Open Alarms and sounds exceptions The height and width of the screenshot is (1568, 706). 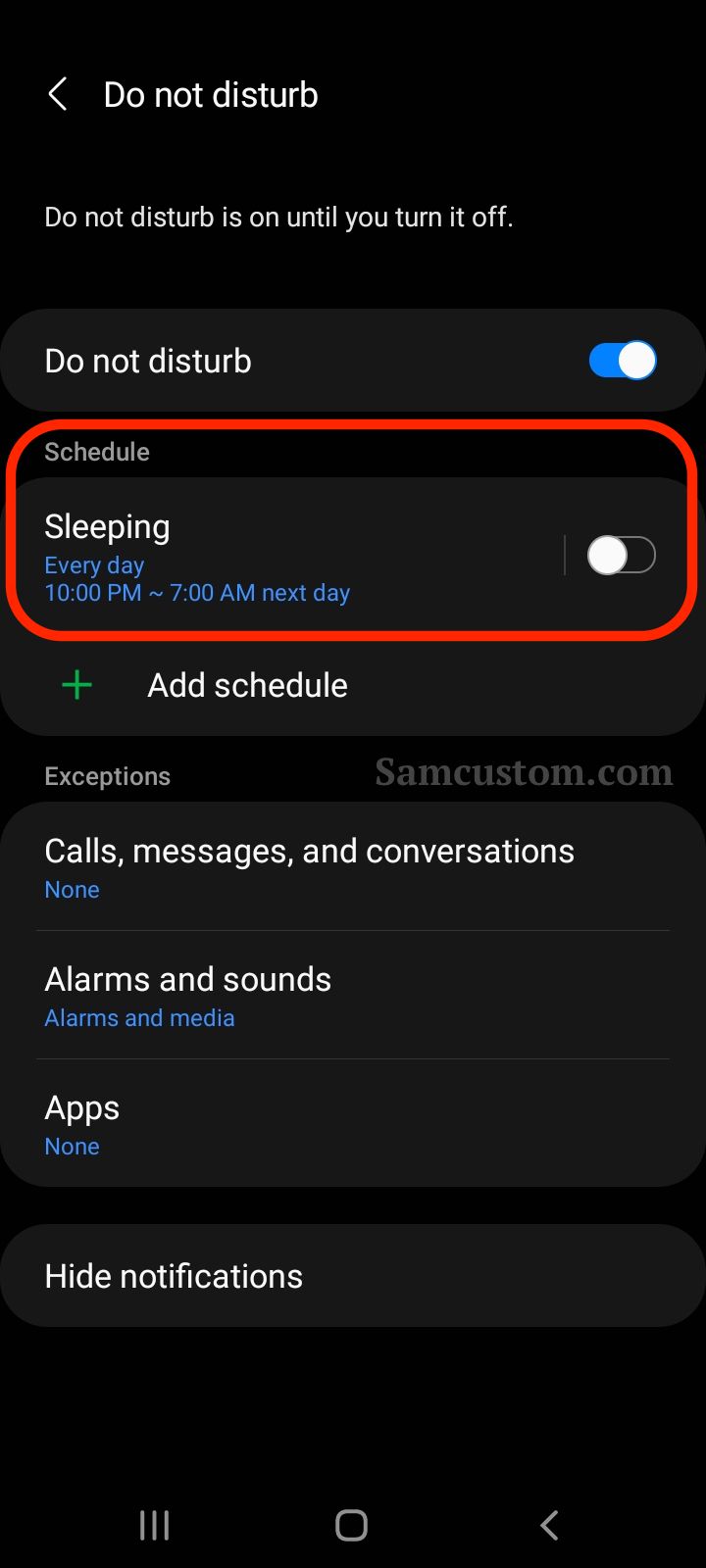(x=353, y=996)
